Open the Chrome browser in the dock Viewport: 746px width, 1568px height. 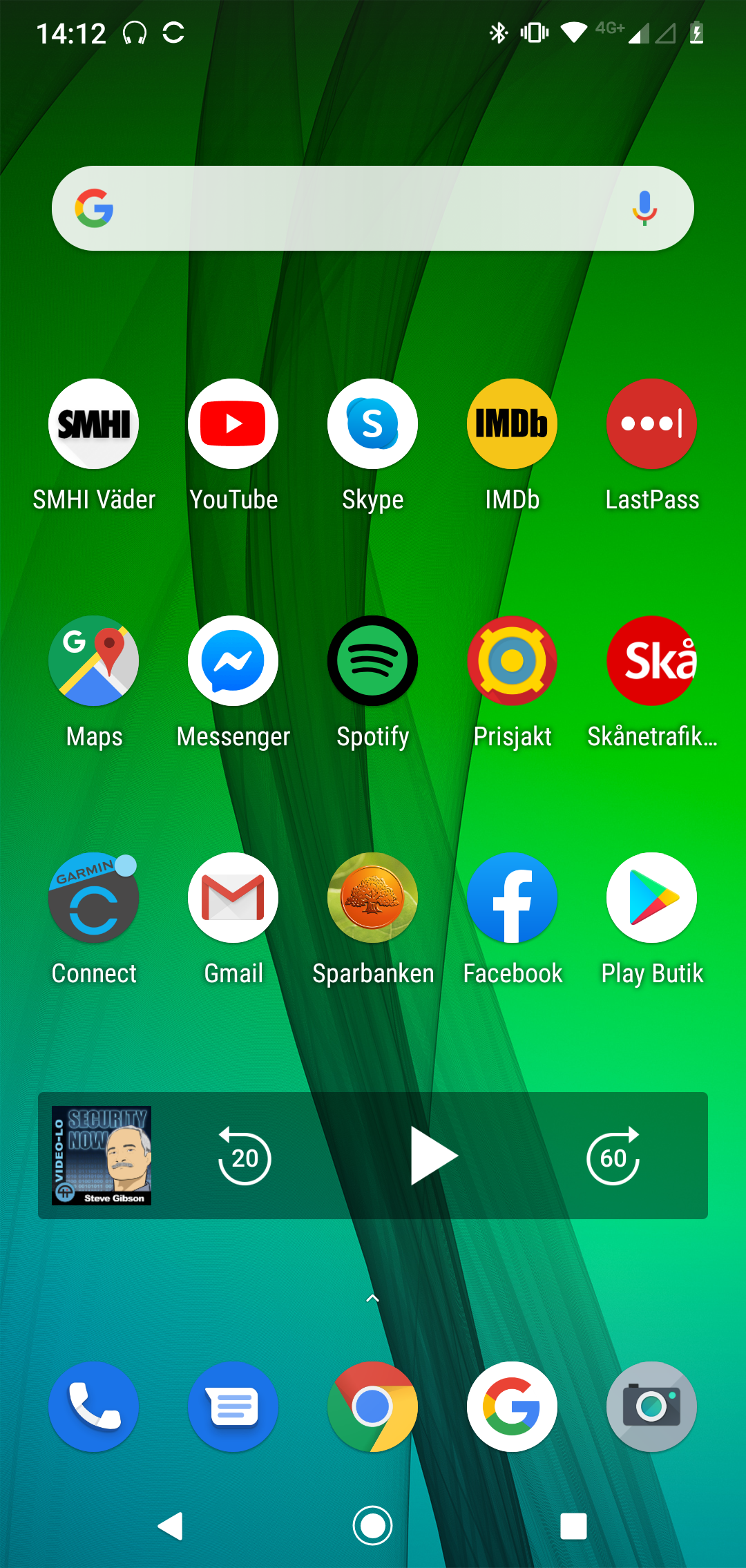click(x=372, y=1406)
